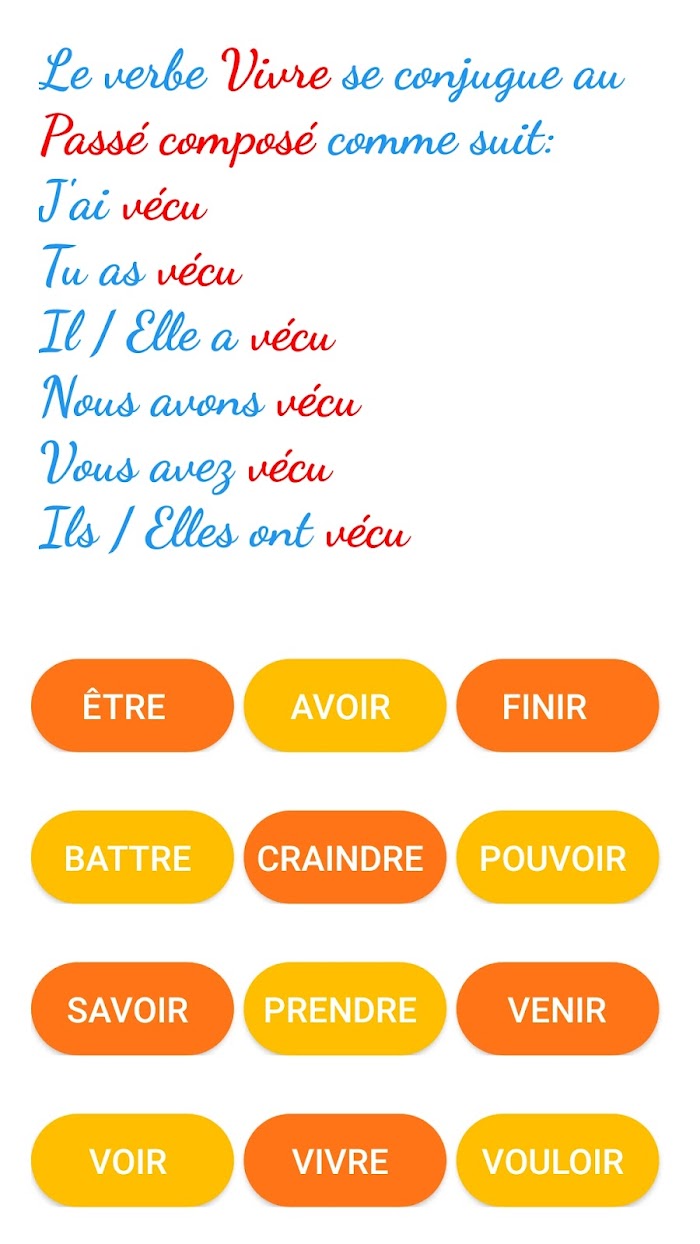This screenshot has height=1244, width=700.
Task: Tap the VIVRE button
Action: (x=345, y=1161)
